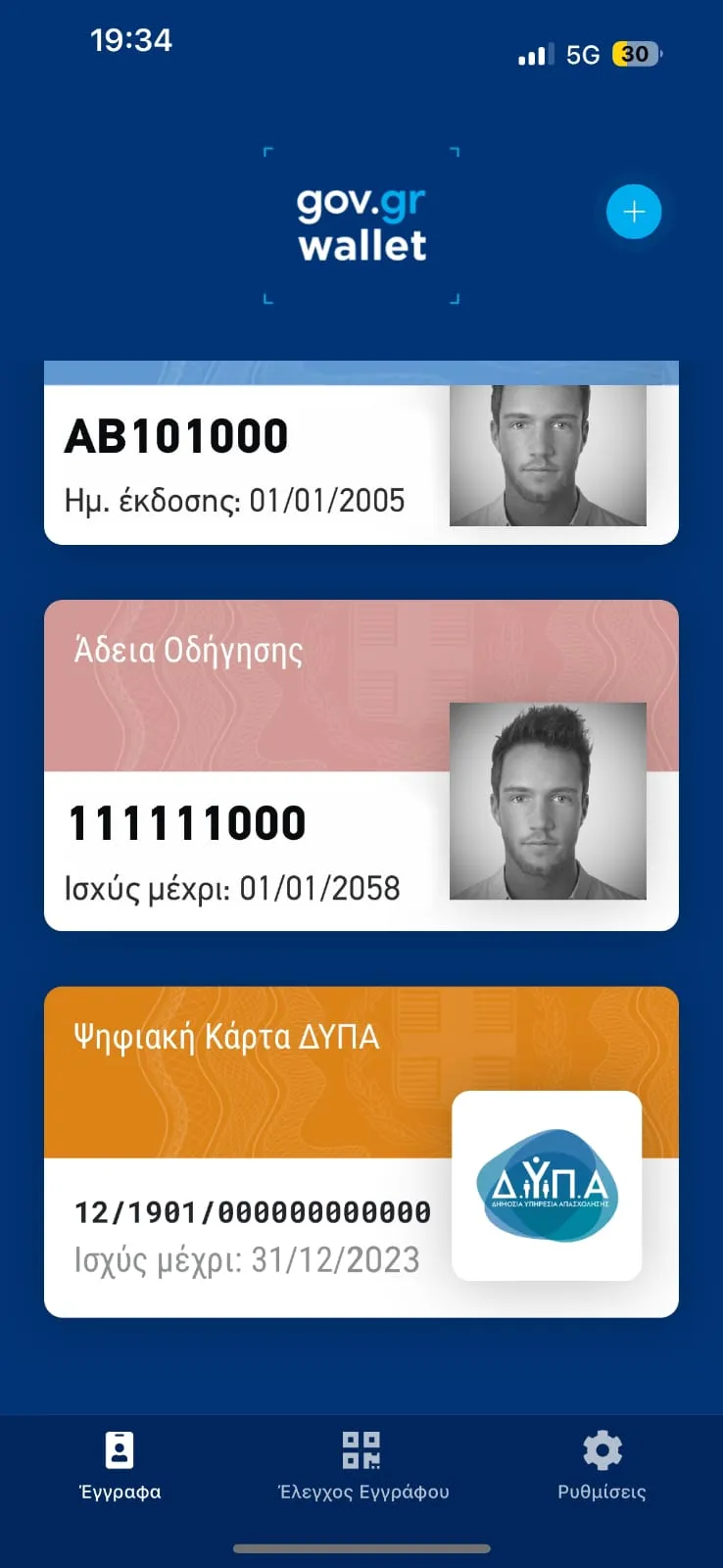The width and height of the screenshot is (723, 1568).
Task: Switch to the Έγγραφα tab
Action: 120,1465
